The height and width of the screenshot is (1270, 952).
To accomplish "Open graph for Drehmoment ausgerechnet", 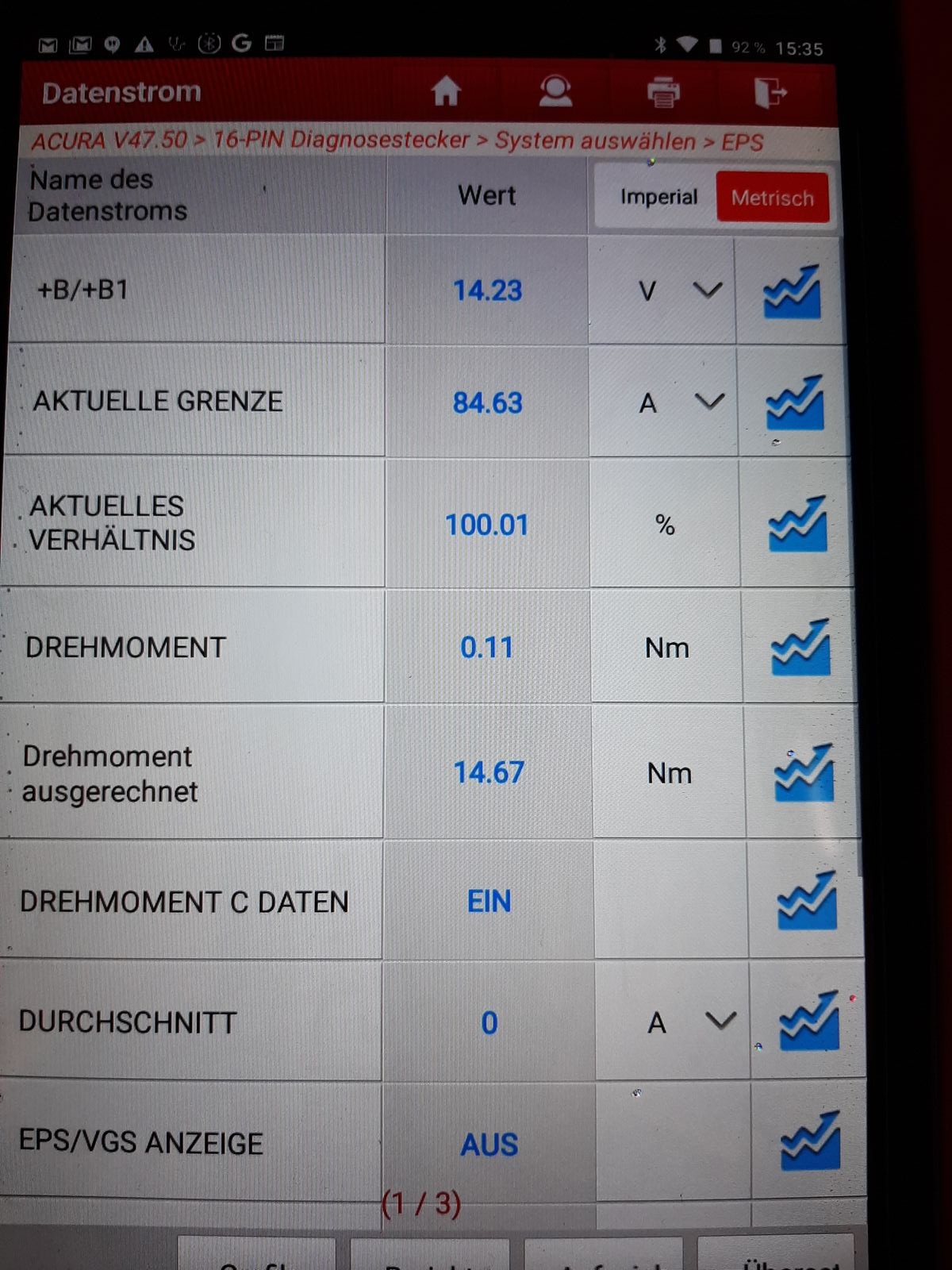I will pyautogui.click(x=804, y=773).
